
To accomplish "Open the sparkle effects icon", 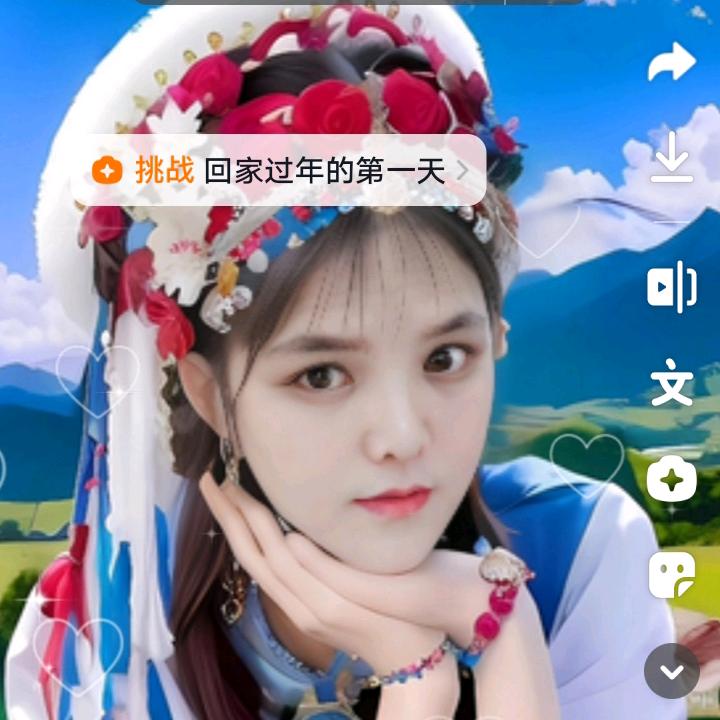I will 671,480.
